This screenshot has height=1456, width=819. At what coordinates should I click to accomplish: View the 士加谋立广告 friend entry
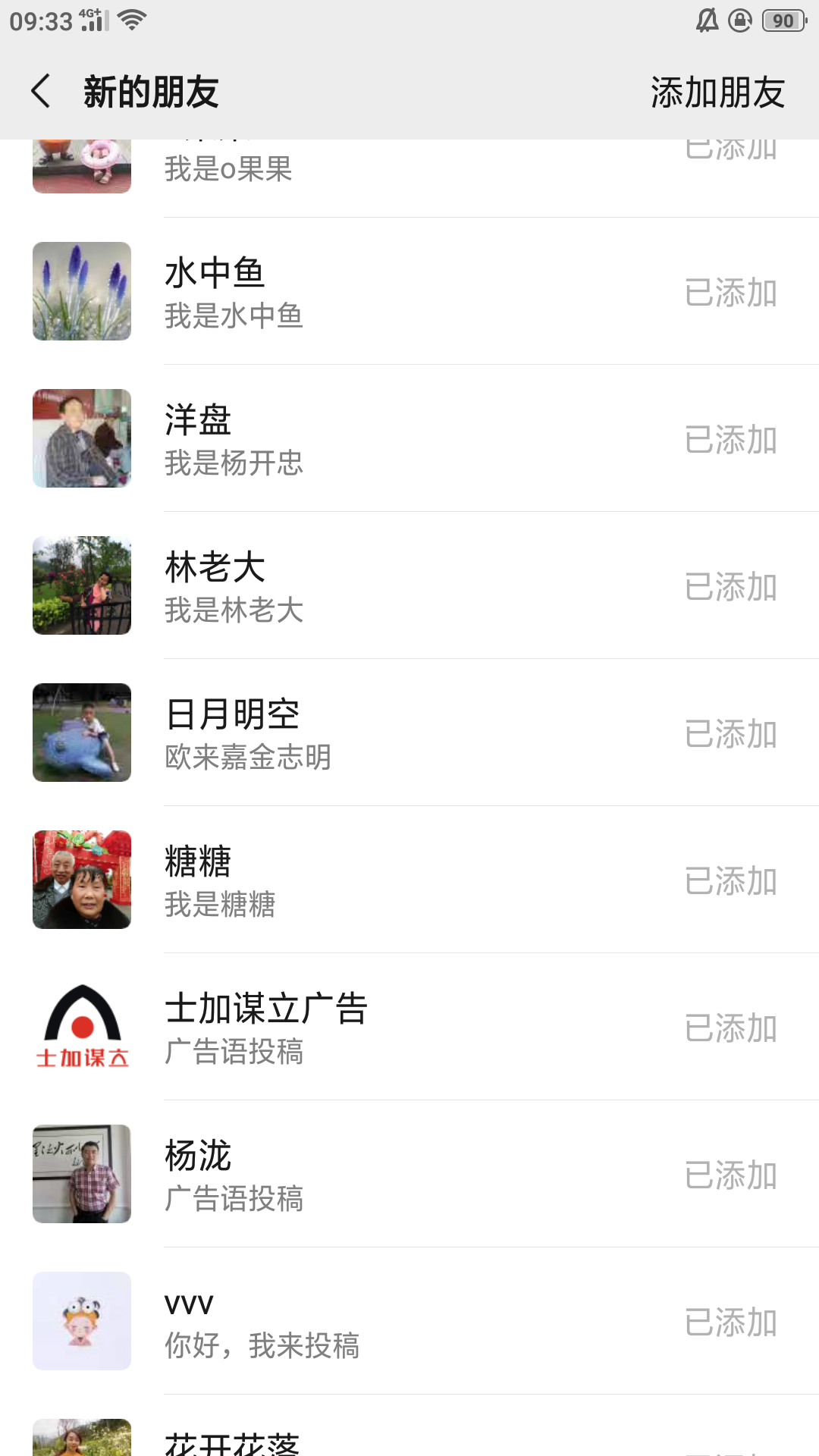[409, 1028]
